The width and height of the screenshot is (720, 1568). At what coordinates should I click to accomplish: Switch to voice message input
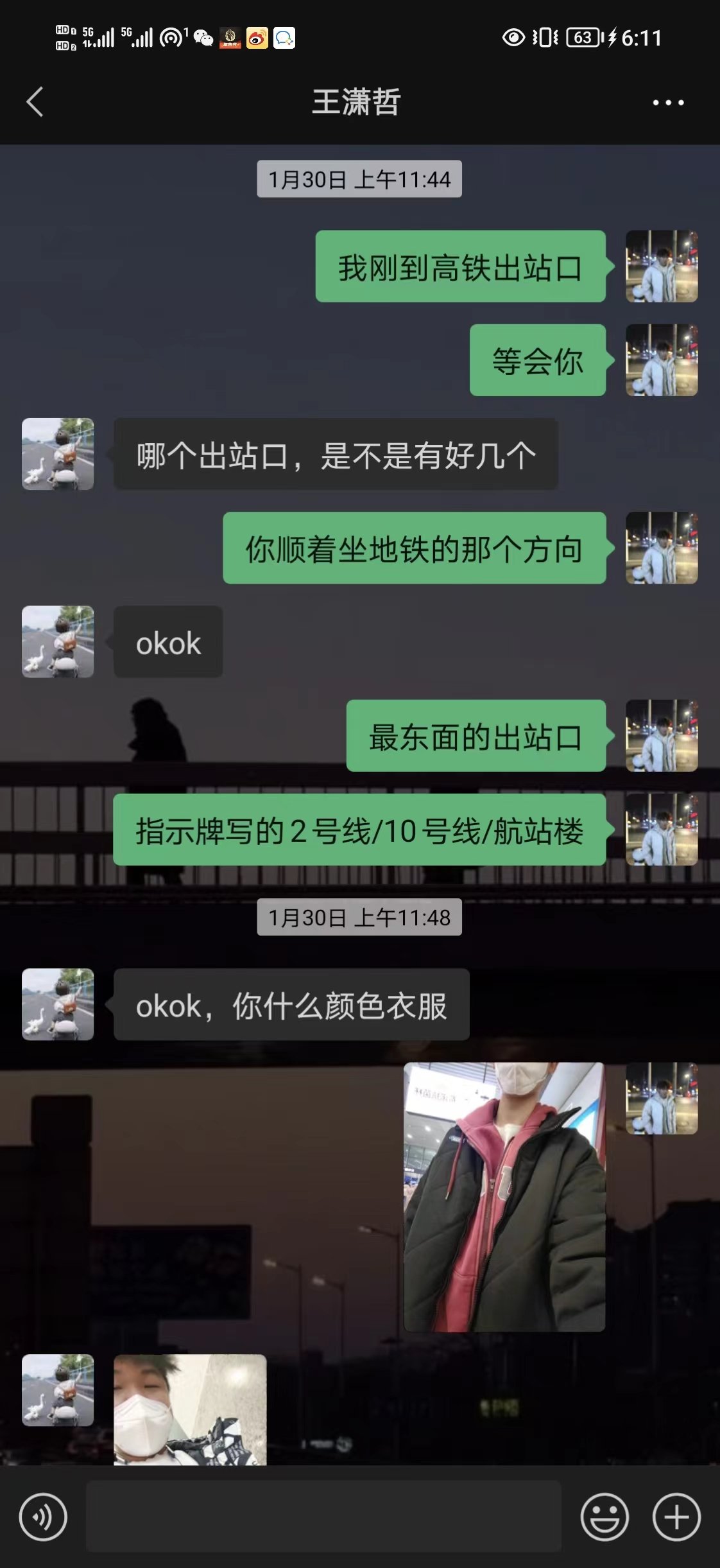point(43,1517)
